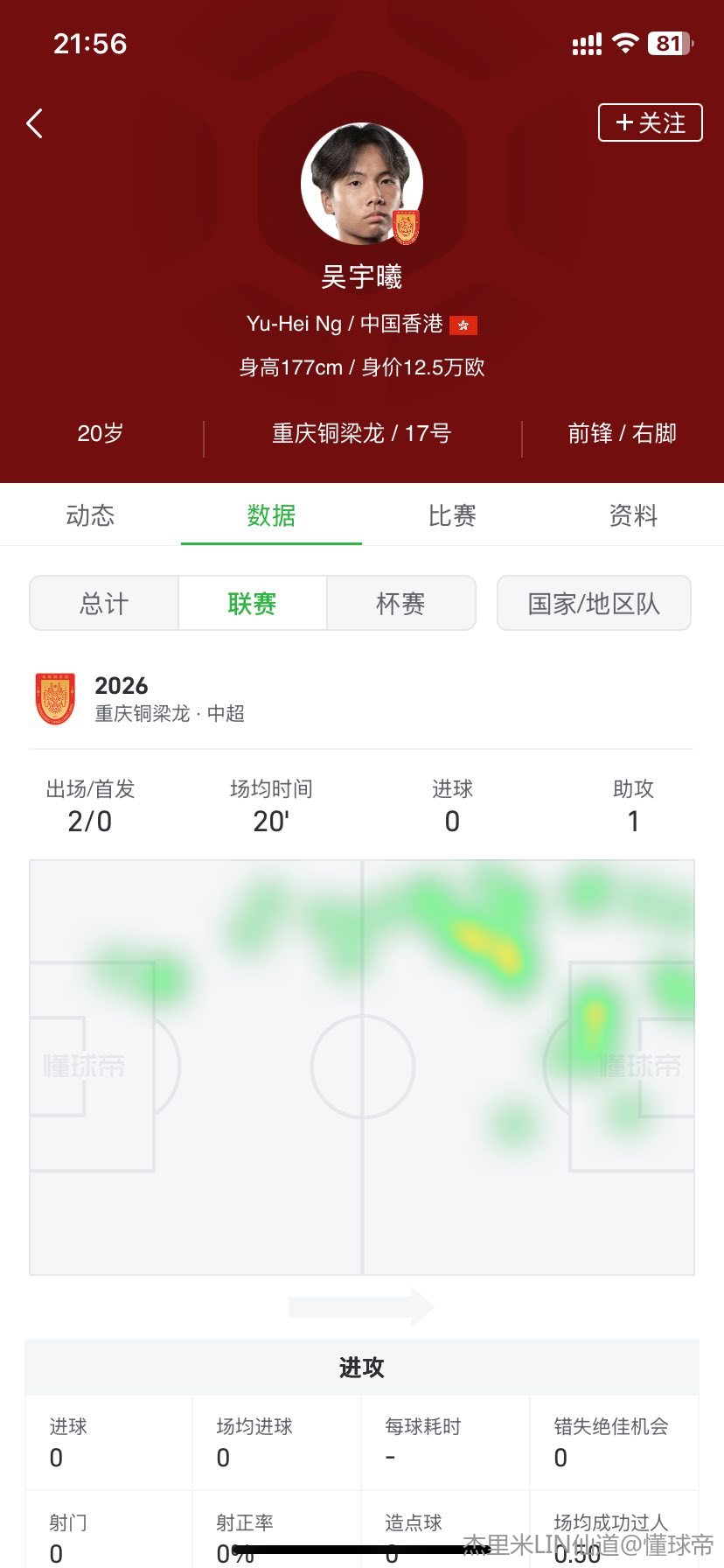Show 总计 statistics
Screen dimensions: 724x1568
pos(104,604)
